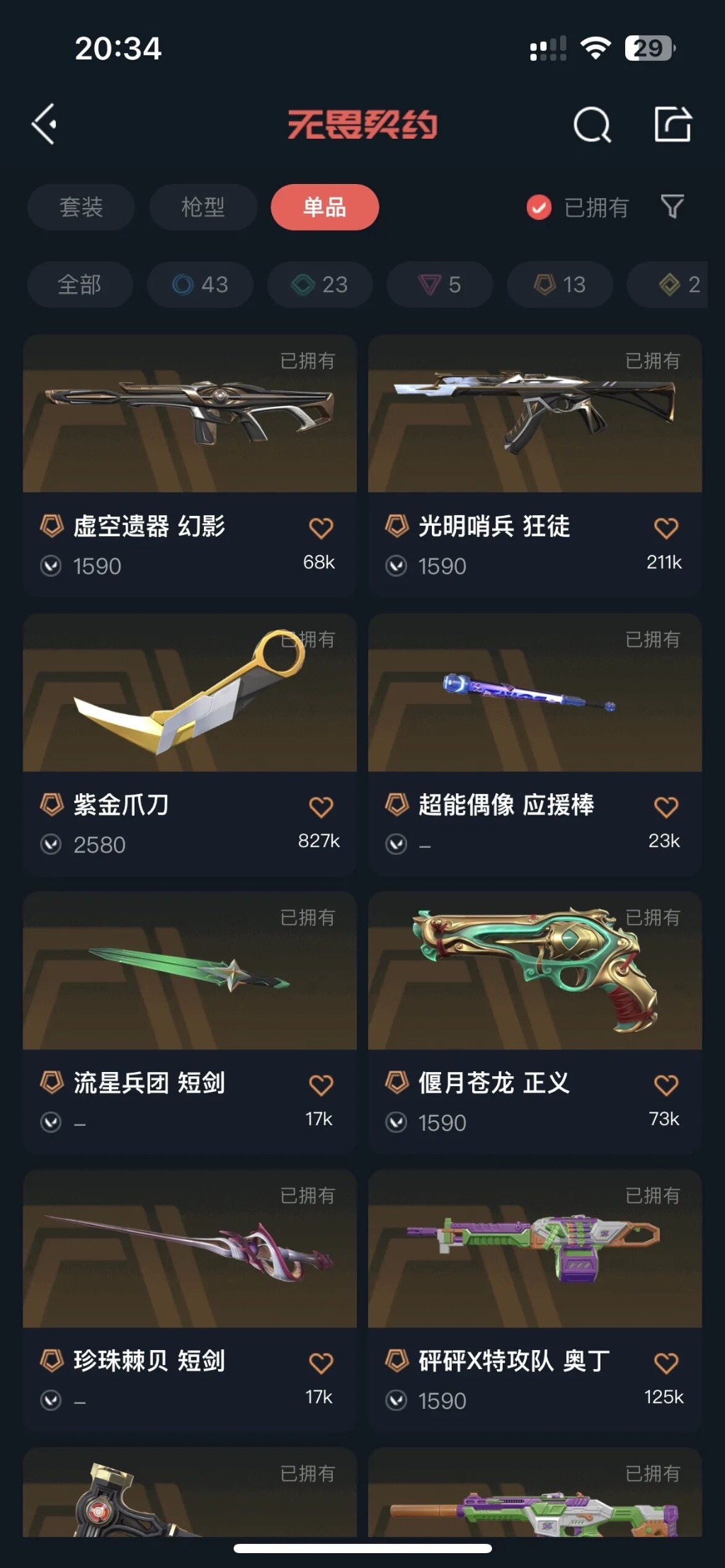Filter by the green tier chip showing 23
725x1568 pixels.
point(319,284)
